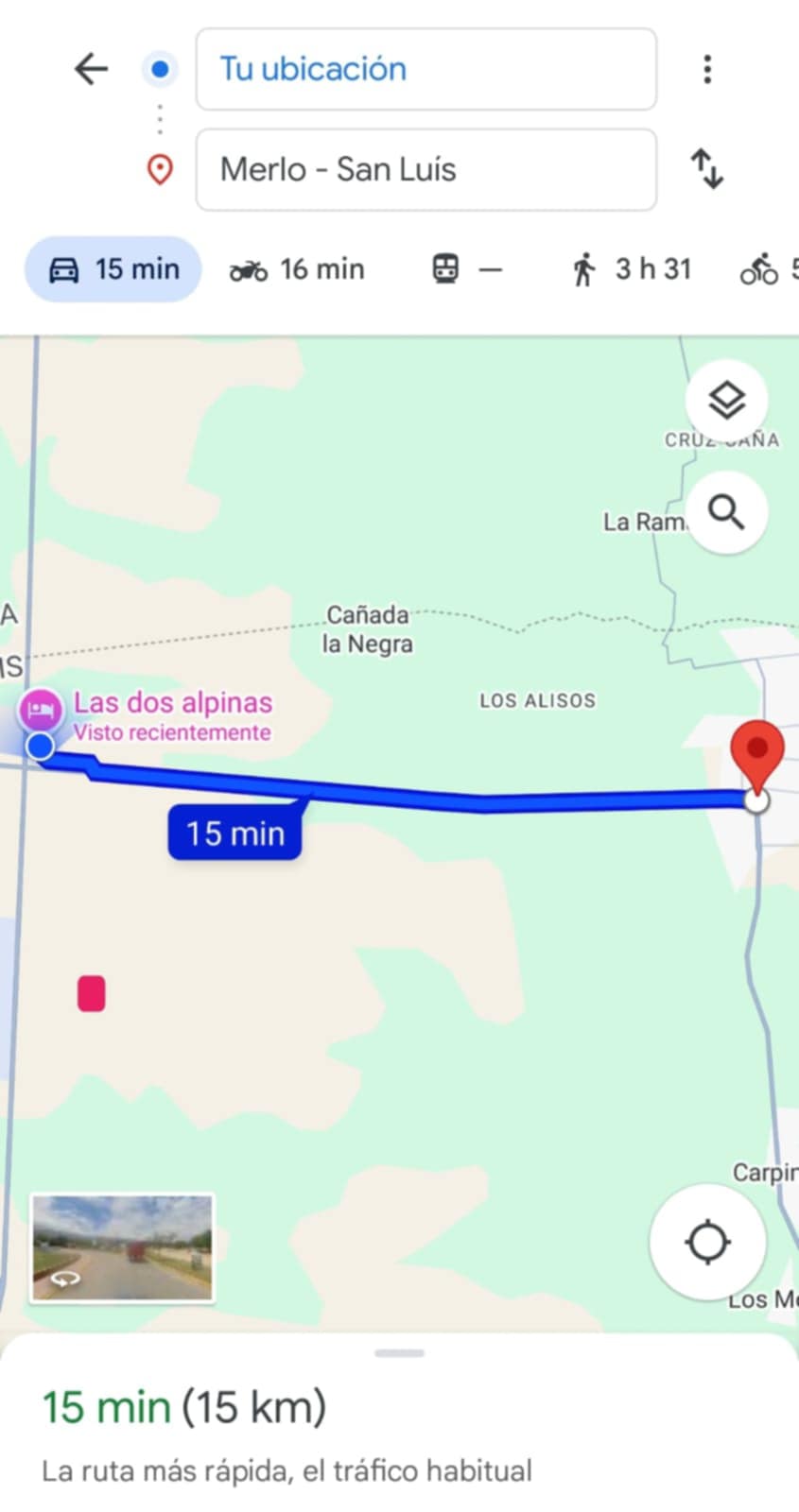Switch to public transit directions

tap(466, 269)
